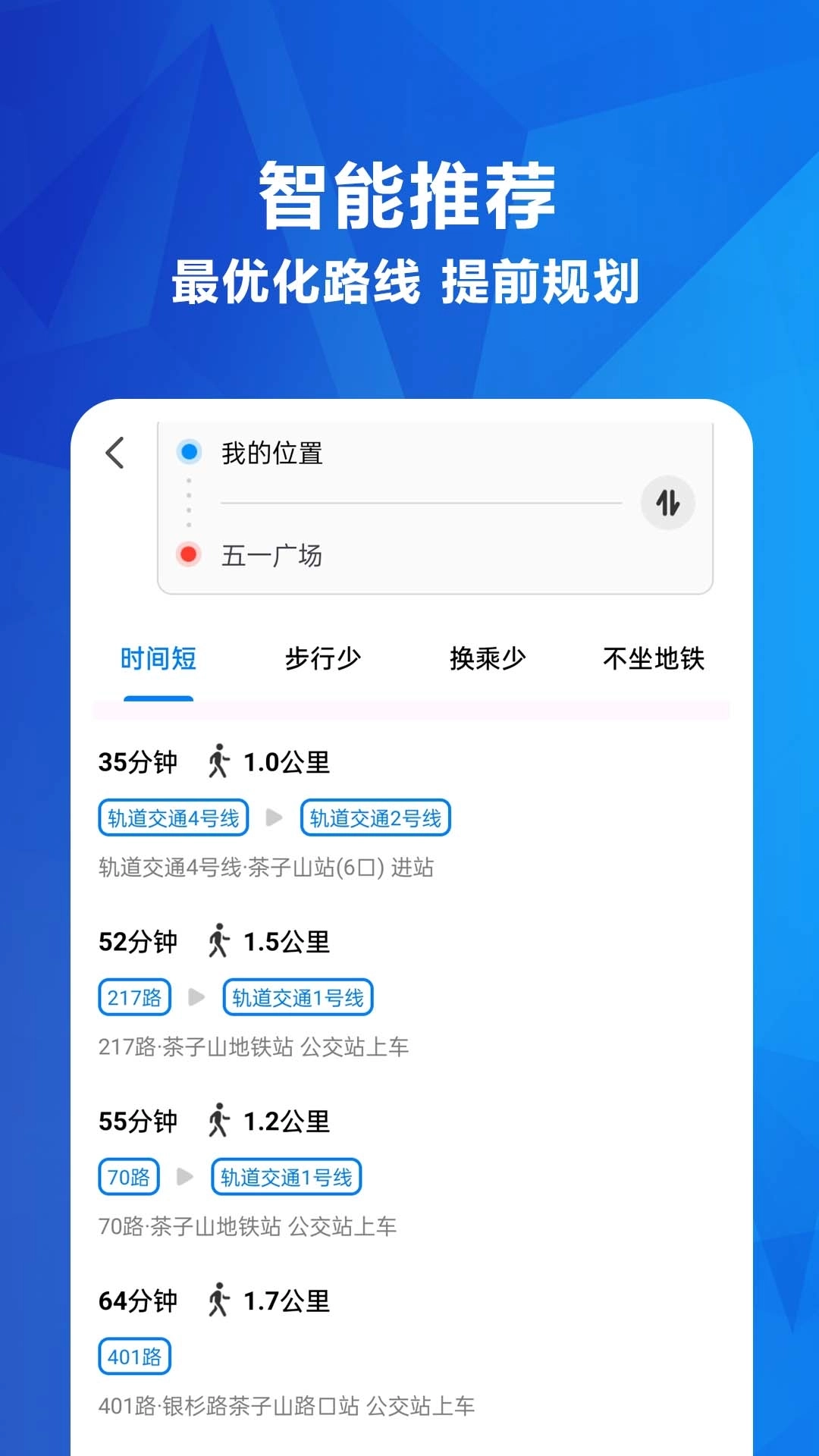Tap the blue start location dot icon

coord(189,453)
